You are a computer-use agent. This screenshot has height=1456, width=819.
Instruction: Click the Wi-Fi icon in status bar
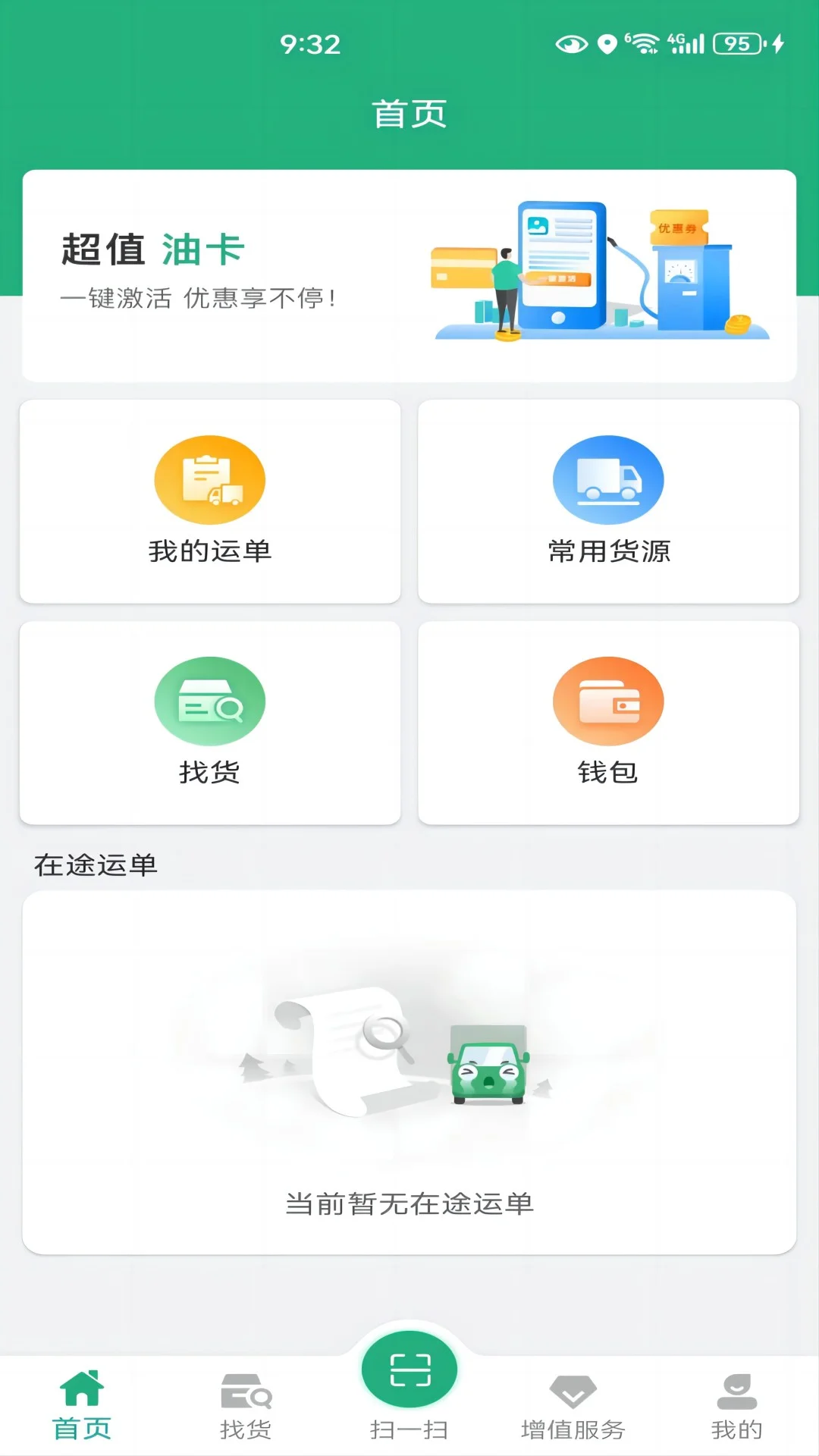pyautogui.click(x=644, y=43)
